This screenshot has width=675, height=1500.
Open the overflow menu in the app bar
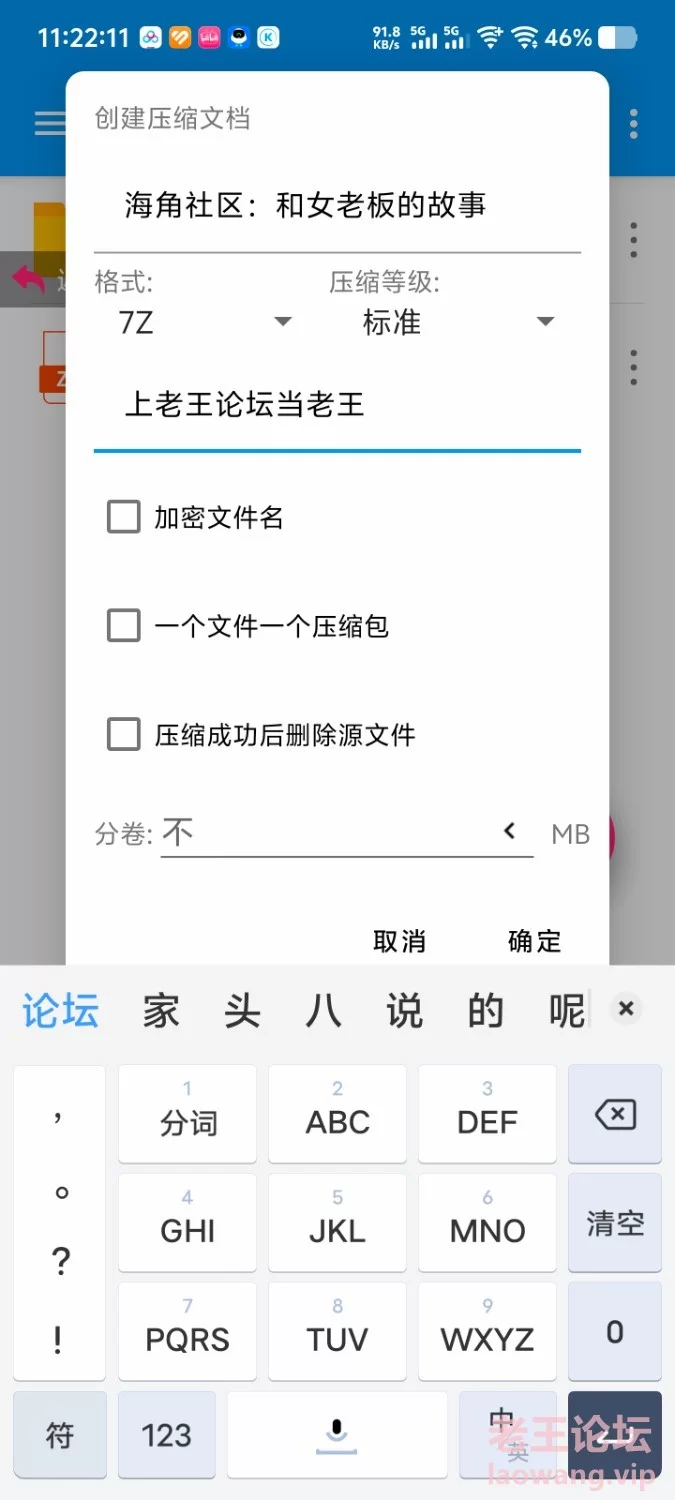click(634, 124)
